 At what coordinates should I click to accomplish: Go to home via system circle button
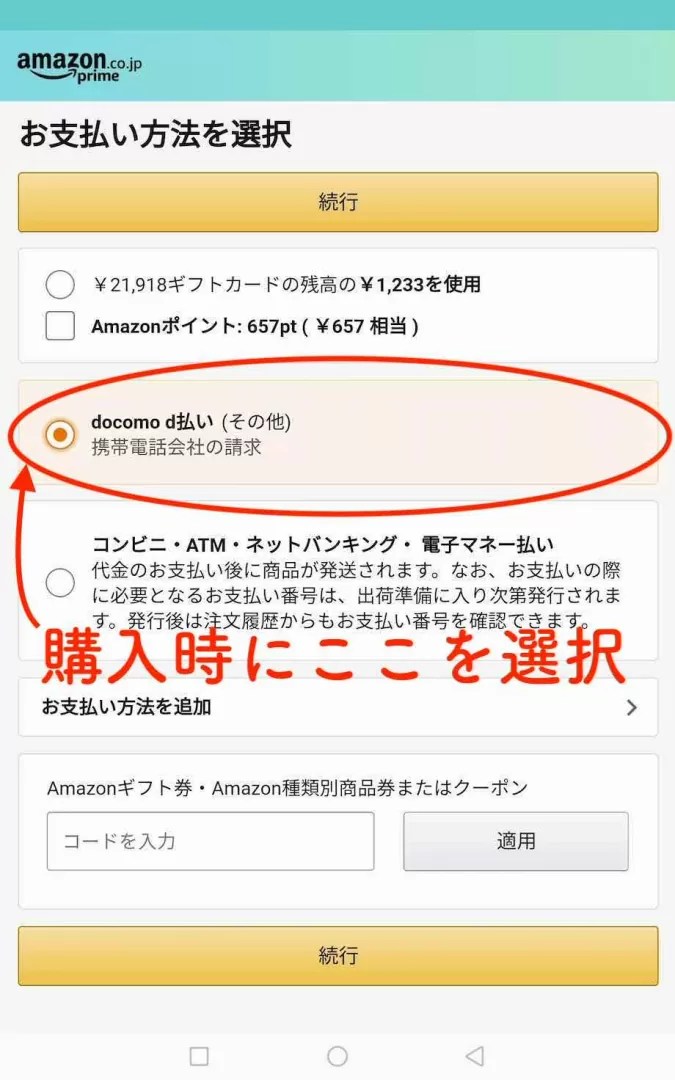[x=337, y=1056]
